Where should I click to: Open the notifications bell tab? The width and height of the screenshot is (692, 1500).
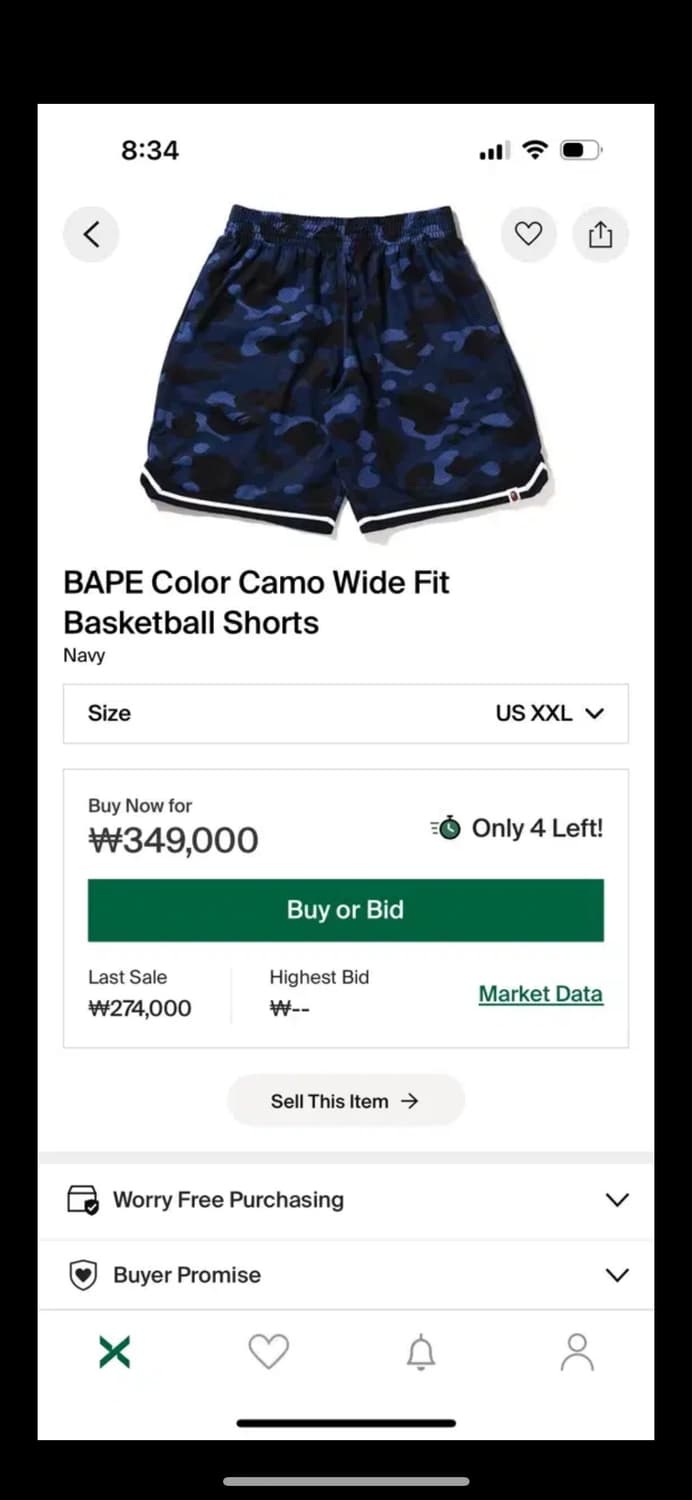coord(421,1353)
